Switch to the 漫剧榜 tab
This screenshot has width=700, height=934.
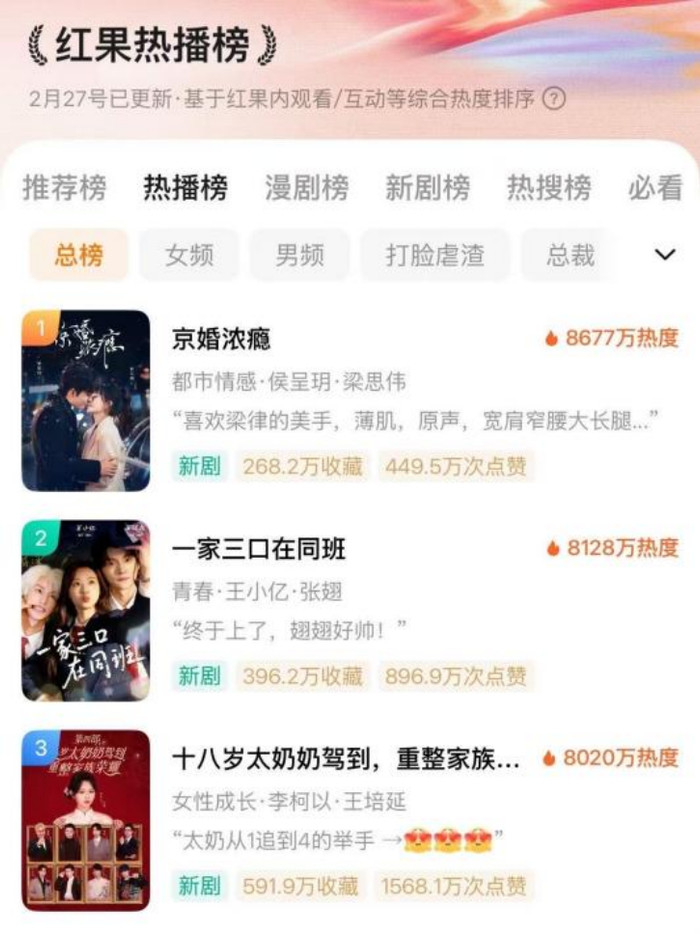coord(306,188)
